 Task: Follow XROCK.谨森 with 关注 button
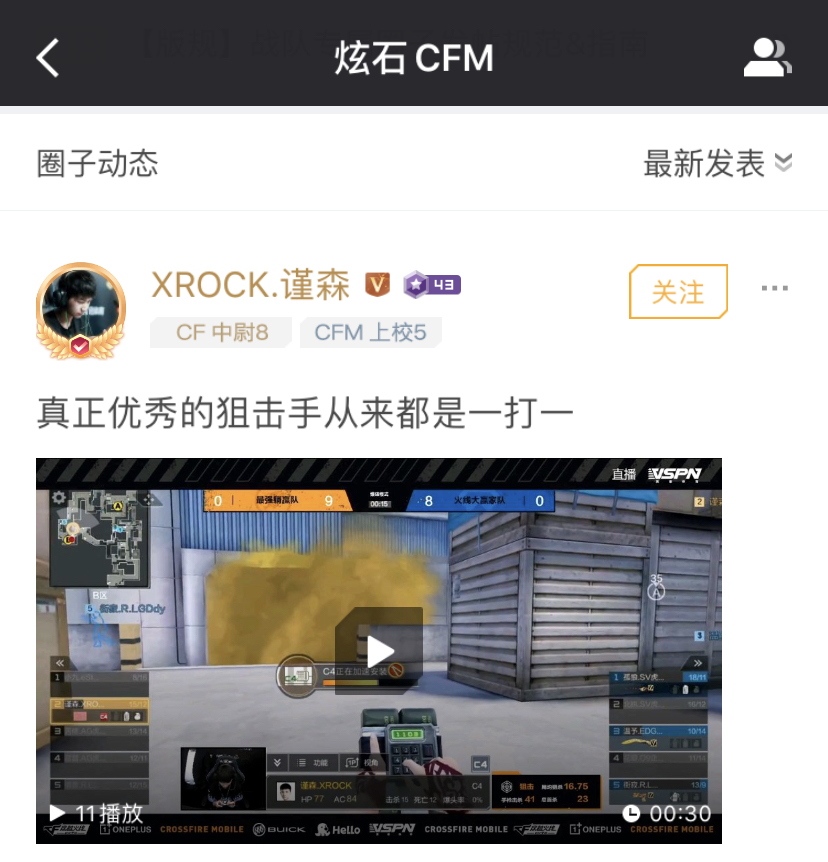click(x=678, y=292)
